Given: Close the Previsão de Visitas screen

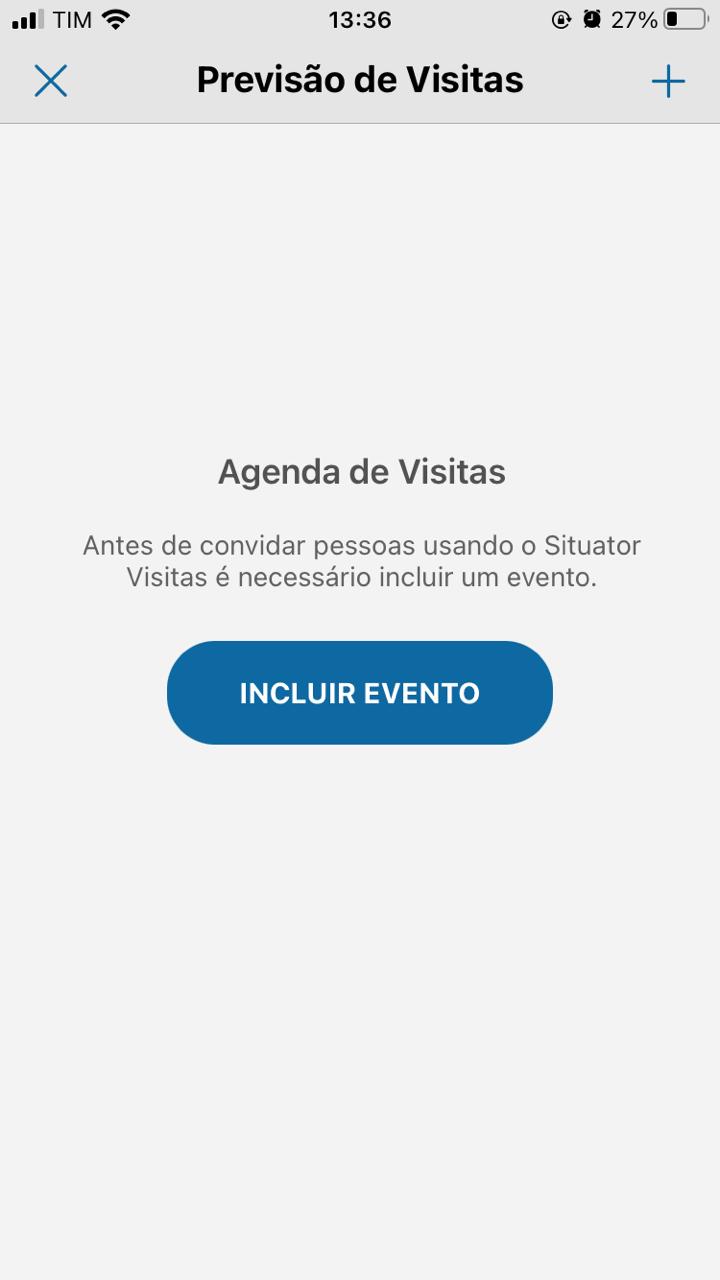Looking at the screenshot, I should 50,81.
